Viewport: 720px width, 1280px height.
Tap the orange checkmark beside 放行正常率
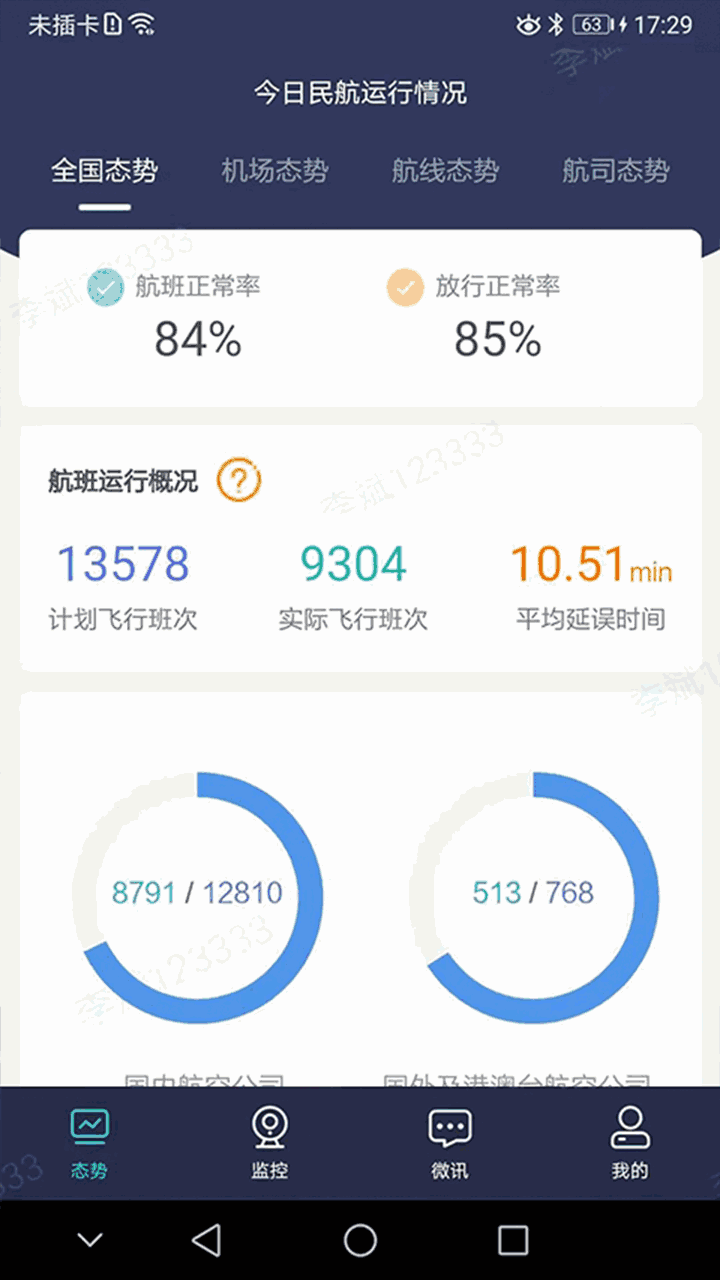[x=404, y=287]
